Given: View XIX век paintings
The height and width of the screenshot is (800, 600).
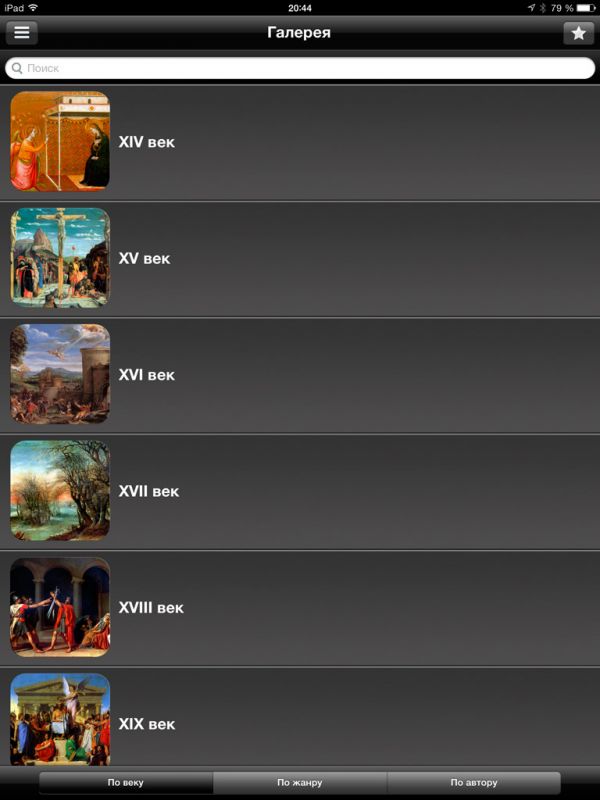Looking at the screenshot, I should pos(300,722).
